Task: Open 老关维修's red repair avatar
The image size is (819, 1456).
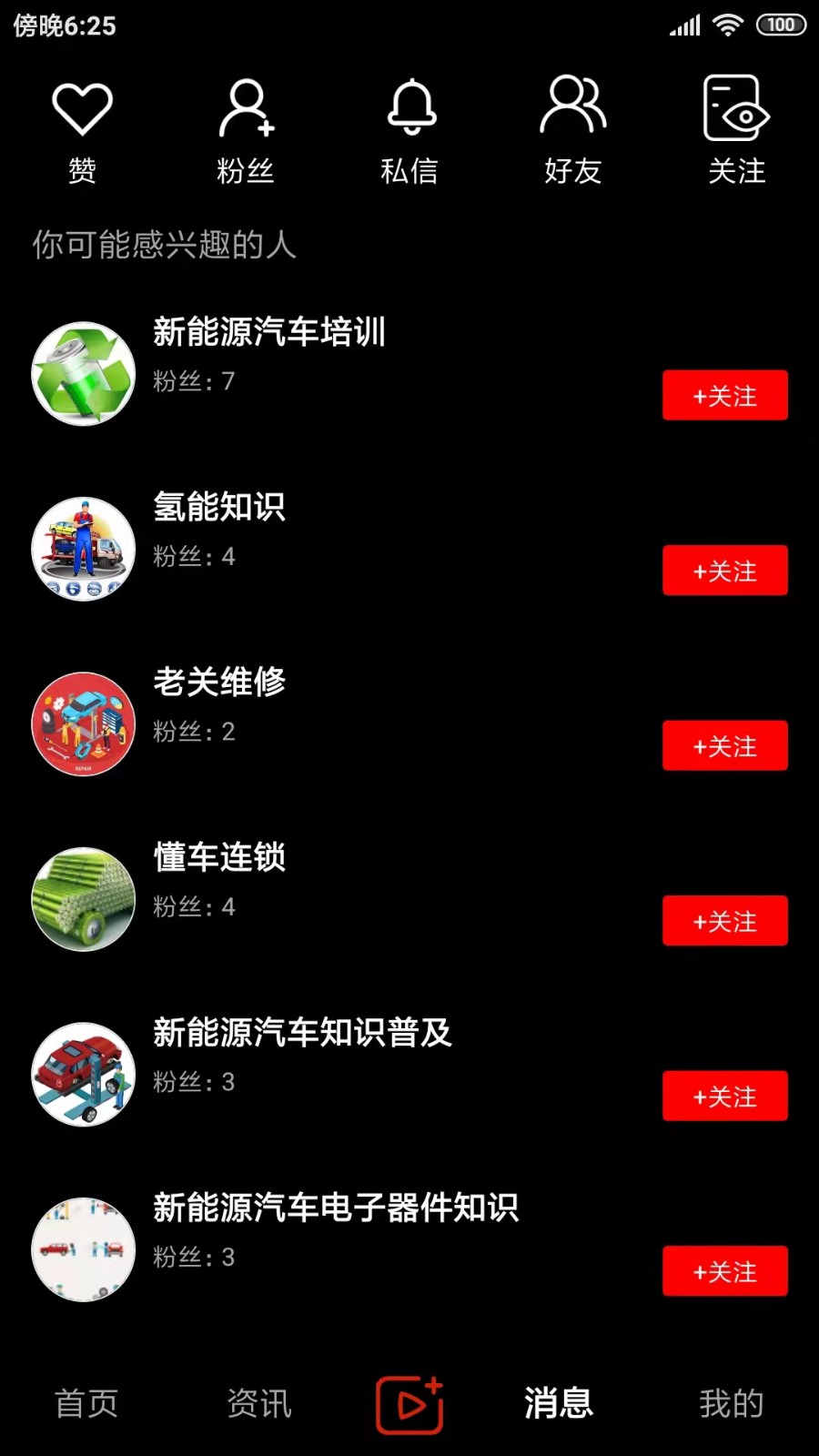Action: [83, 723]
